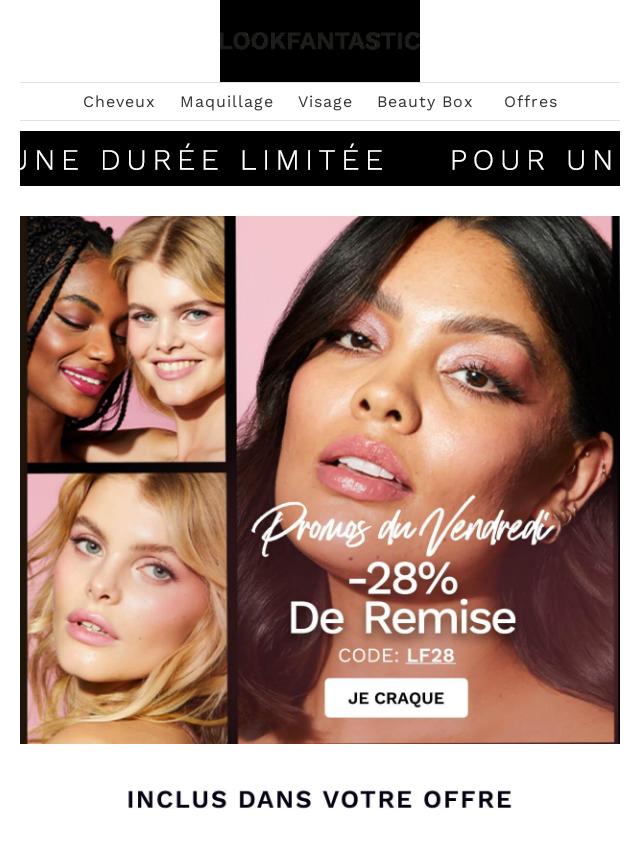Browse the Beauty Box section
640x854 pixels.
425,102
